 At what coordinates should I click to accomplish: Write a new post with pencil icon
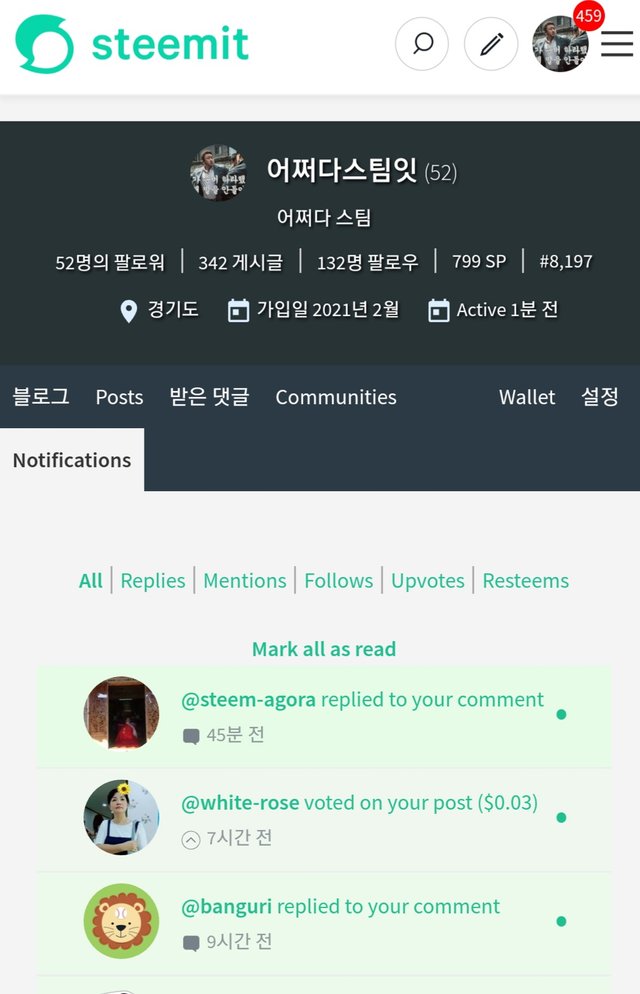coord(491,44)
